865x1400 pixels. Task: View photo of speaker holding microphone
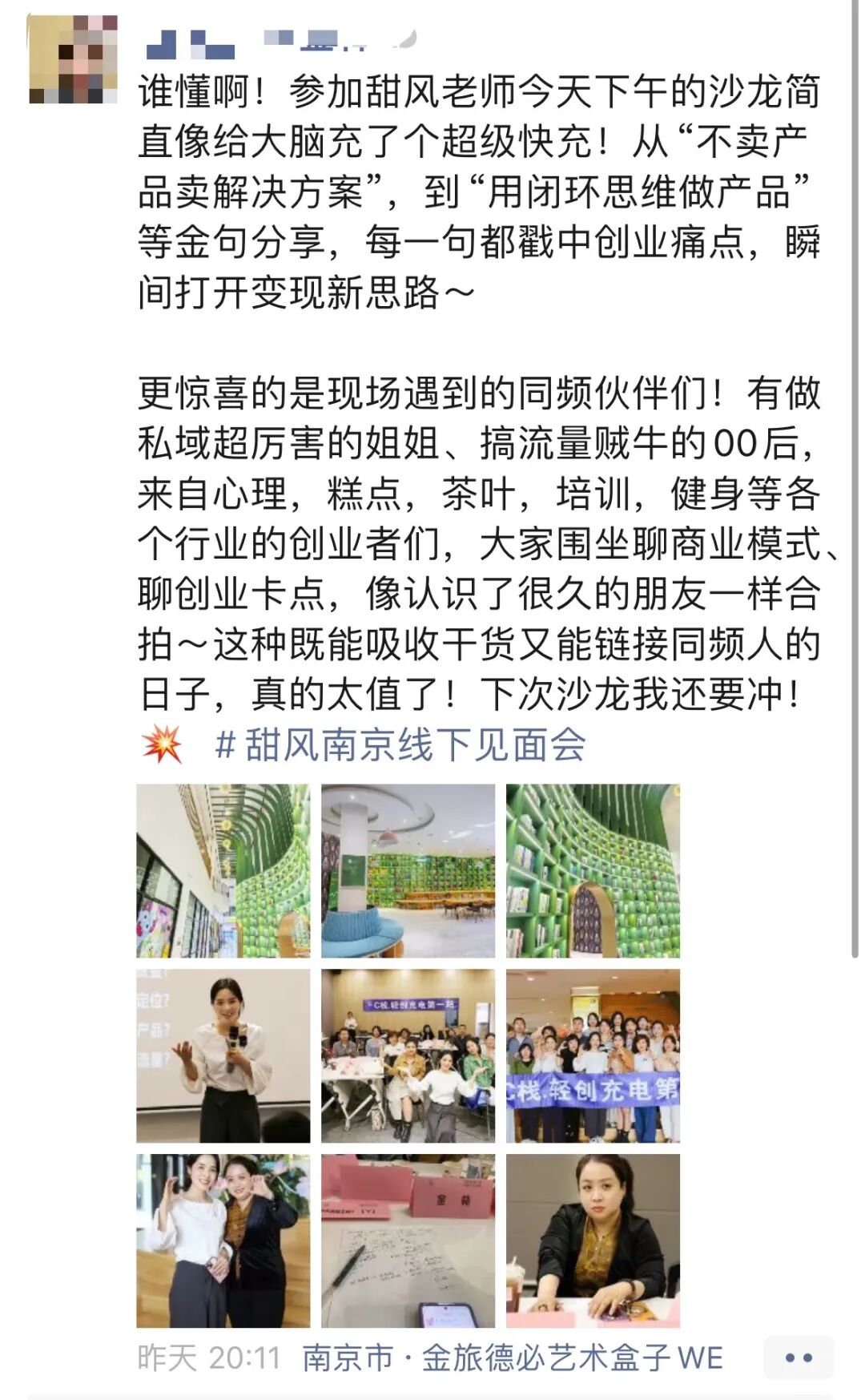click(x=223, y=1055)
